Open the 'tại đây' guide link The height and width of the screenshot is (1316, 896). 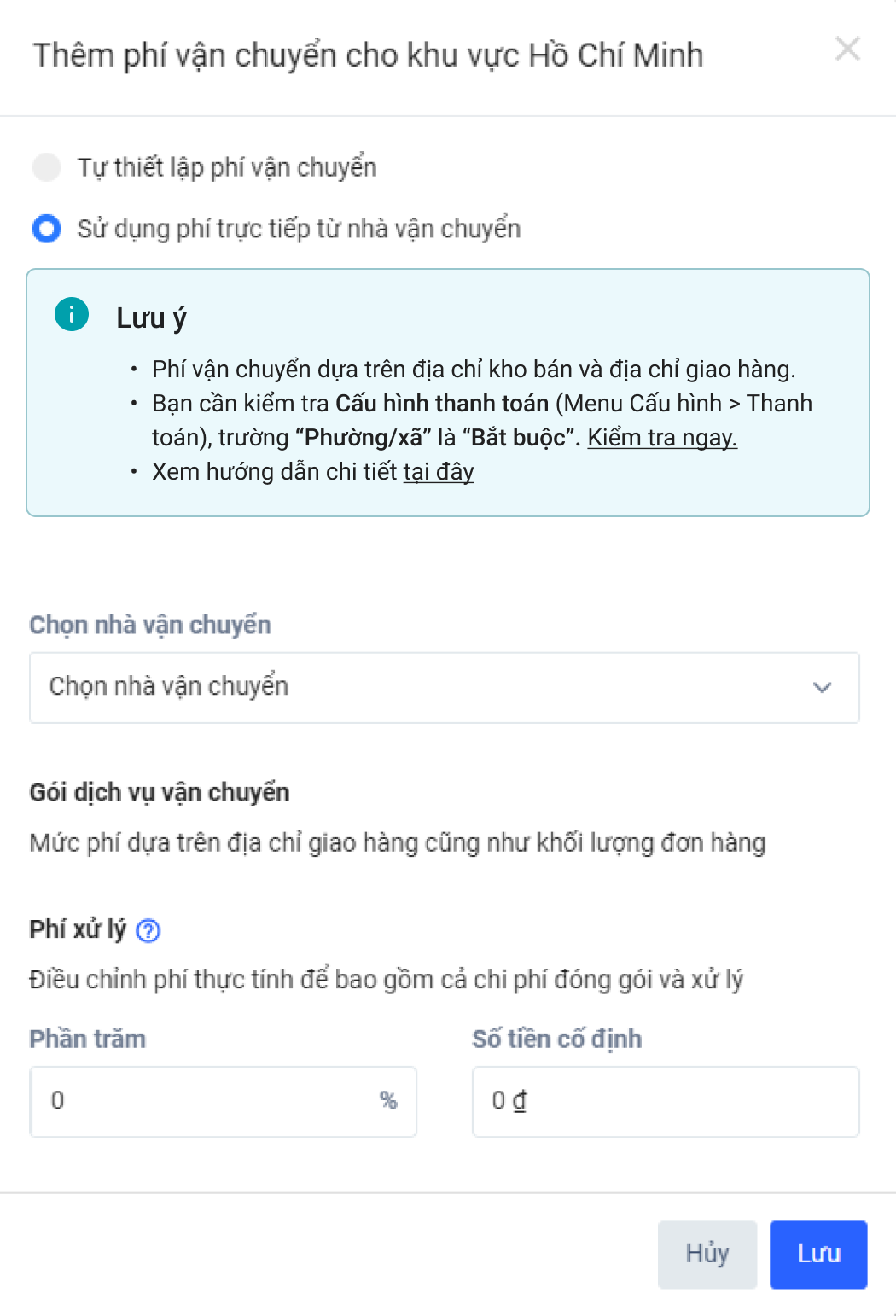(x=439, y=472)
